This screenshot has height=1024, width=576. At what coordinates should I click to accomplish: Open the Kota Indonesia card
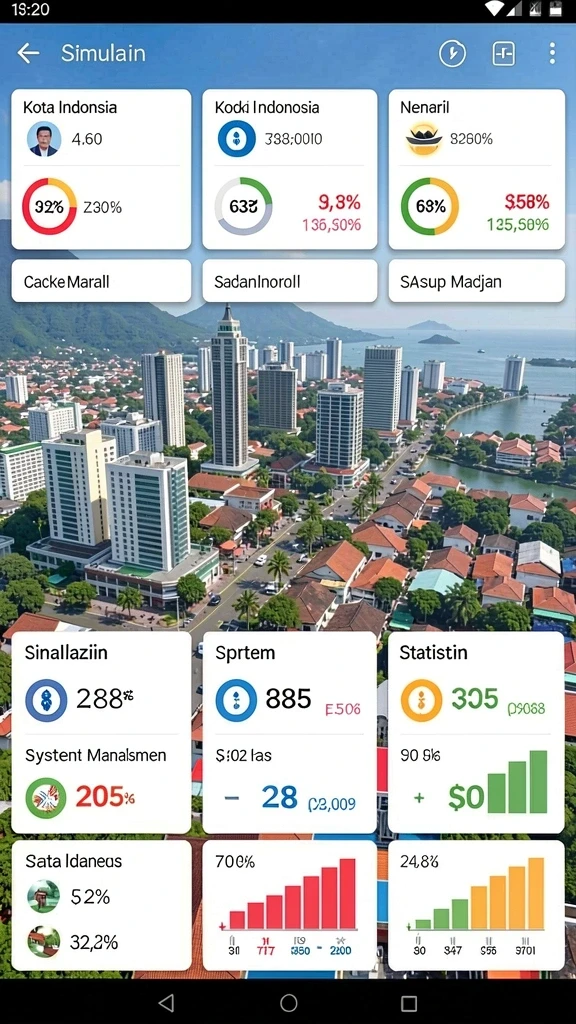tap(101, 169)
